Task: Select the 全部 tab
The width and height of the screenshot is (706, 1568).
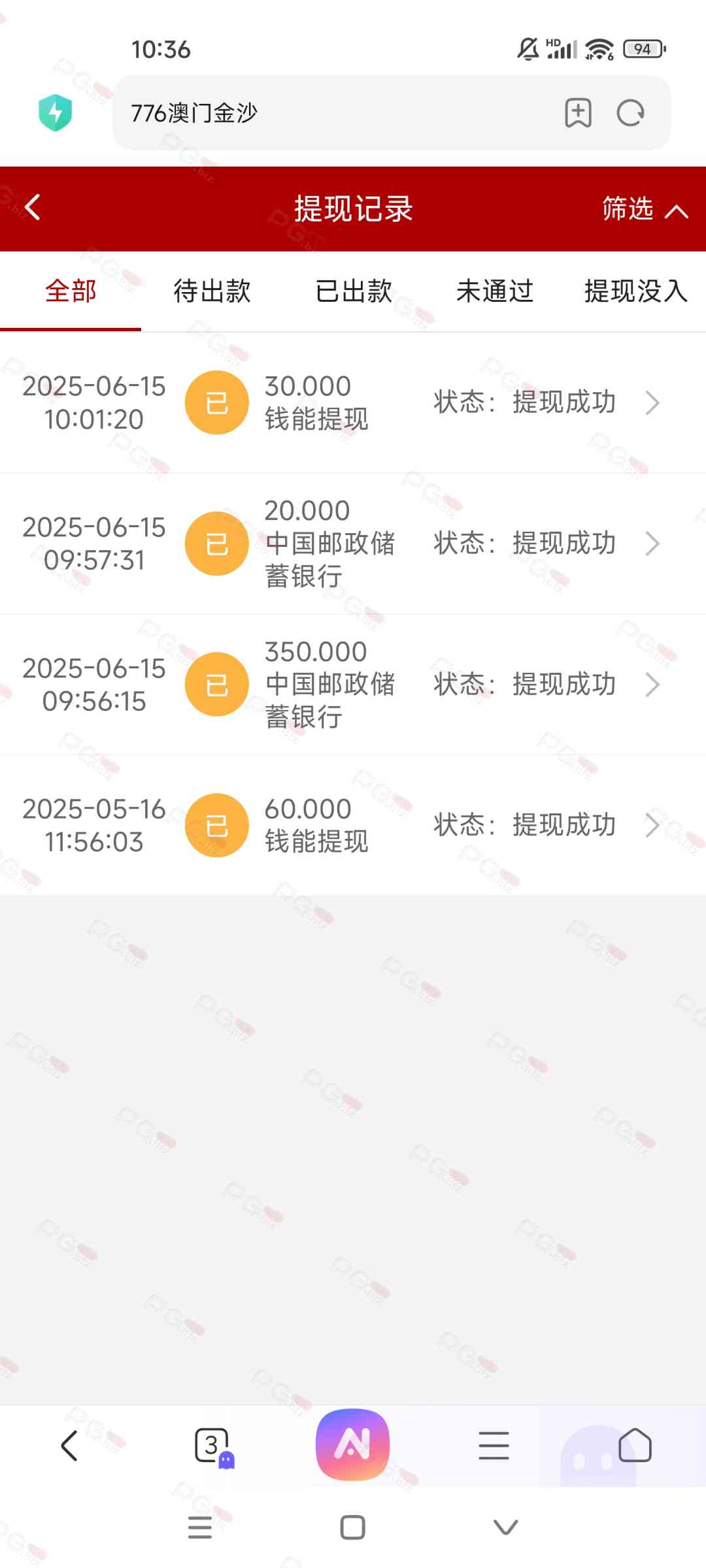Action: 71,291
